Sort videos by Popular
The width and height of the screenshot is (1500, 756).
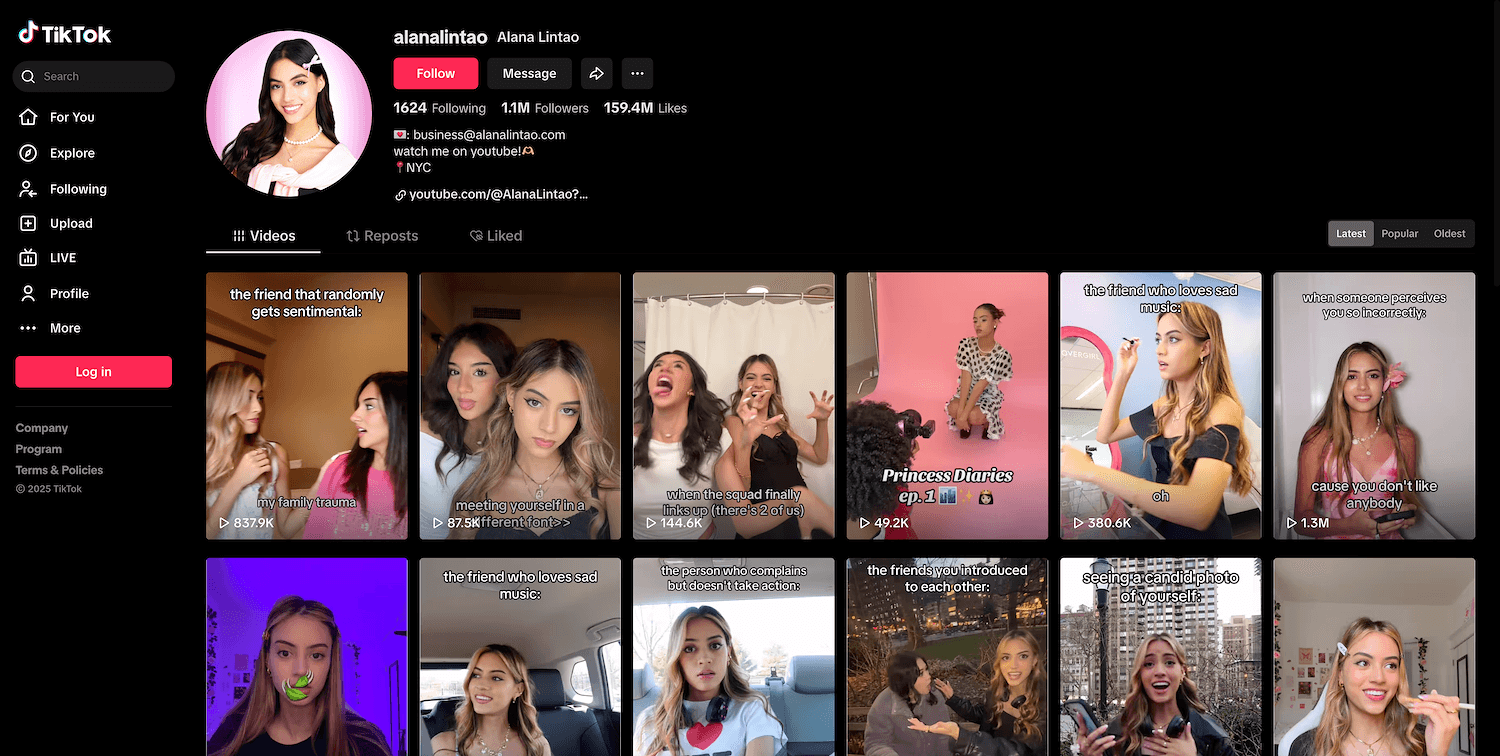click(1399, 233)
